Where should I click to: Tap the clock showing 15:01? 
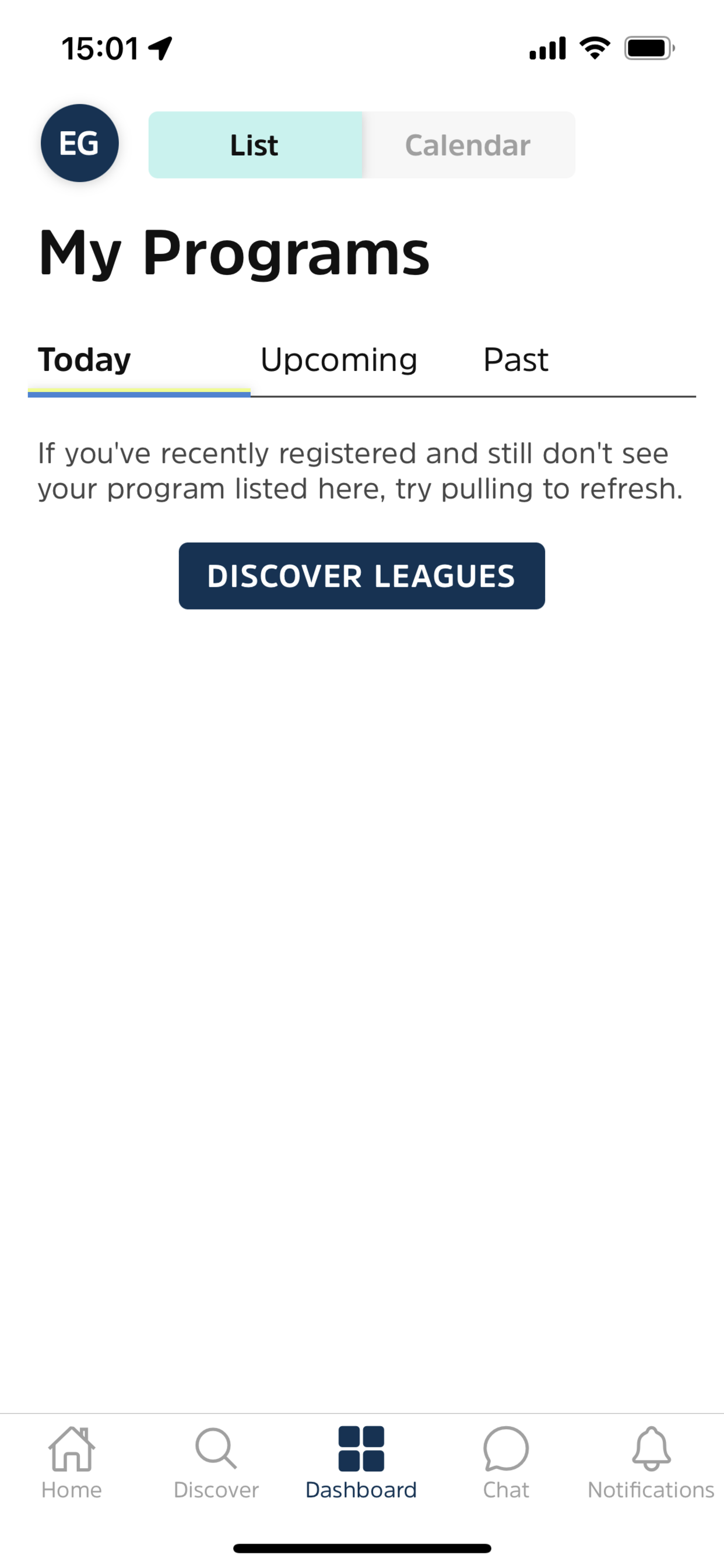tap(101, 48)
